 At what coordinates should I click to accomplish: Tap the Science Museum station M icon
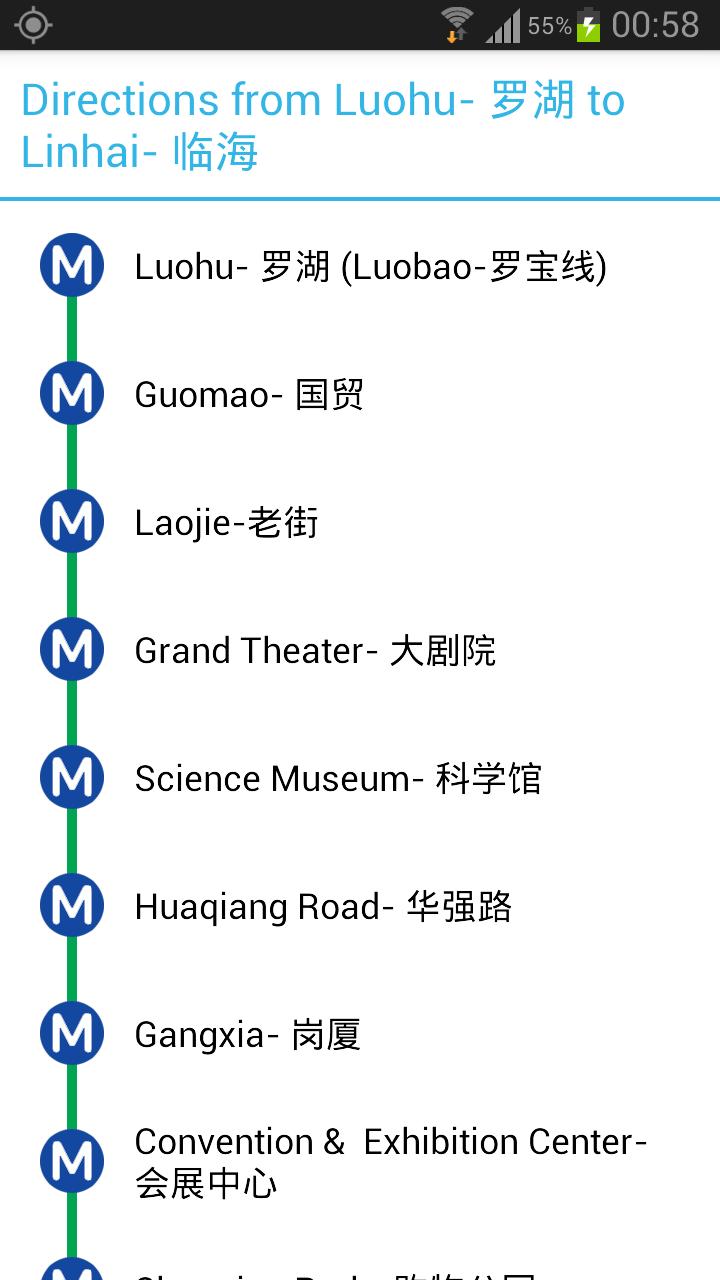(x=71, y=777)
